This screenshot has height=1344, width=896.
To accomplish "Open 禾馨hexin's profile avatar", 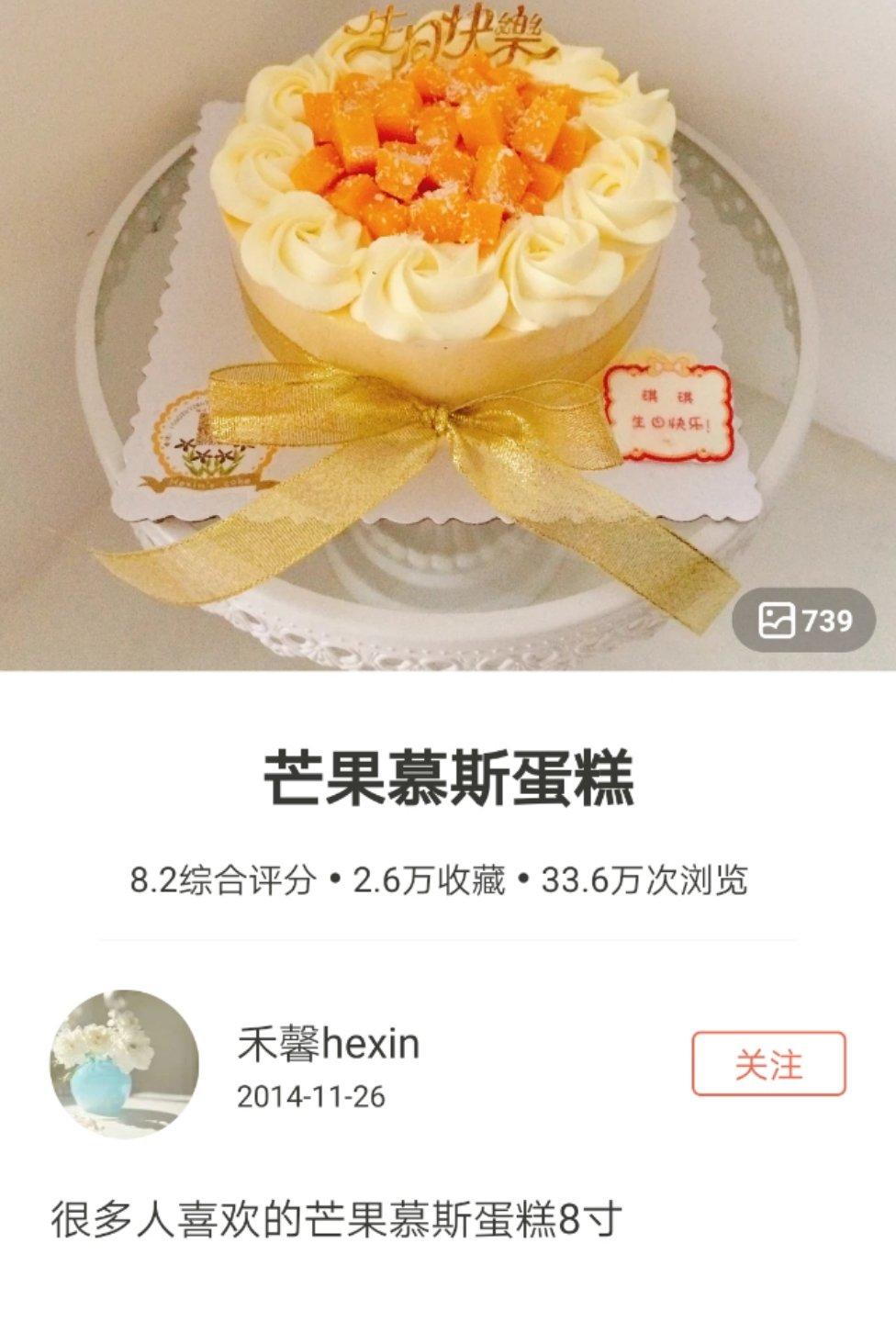I will [124, 1064].
